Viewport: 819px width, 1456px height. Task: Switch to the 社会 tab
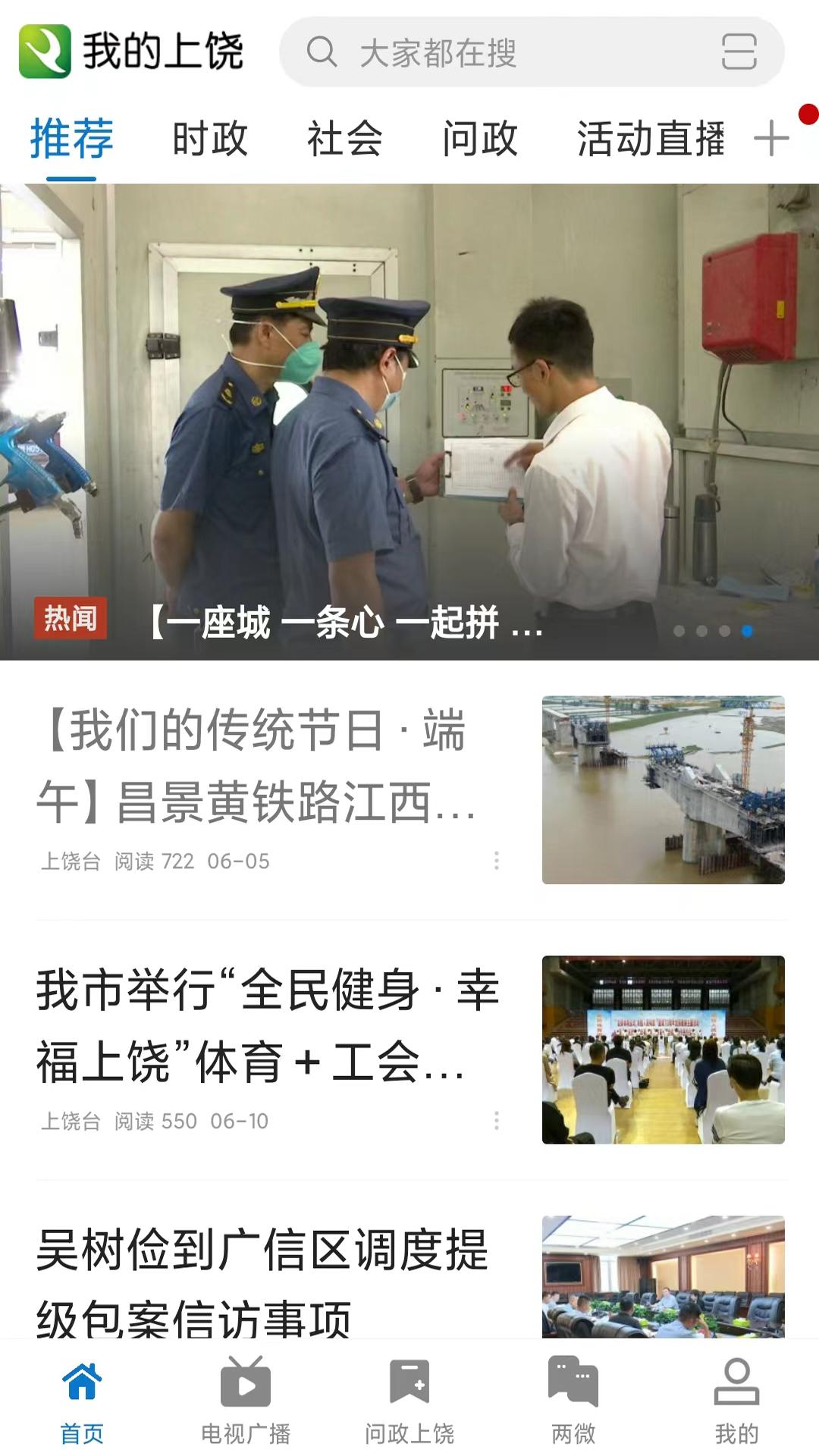[345, 139]
